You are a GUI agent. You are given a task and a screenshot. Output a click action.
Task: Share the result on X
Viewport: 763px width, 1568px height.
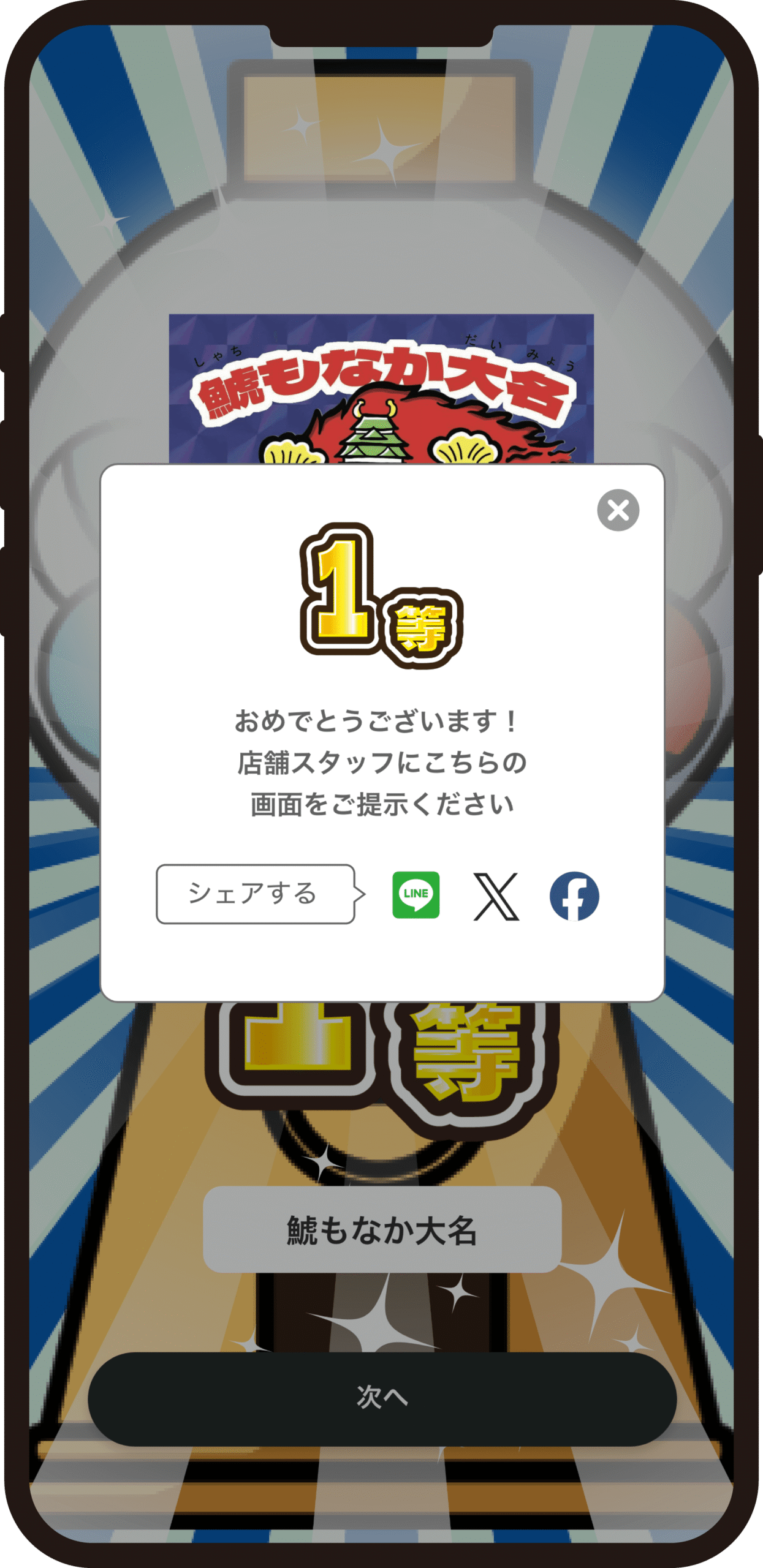pyautogui.click(x=496, y=896)
